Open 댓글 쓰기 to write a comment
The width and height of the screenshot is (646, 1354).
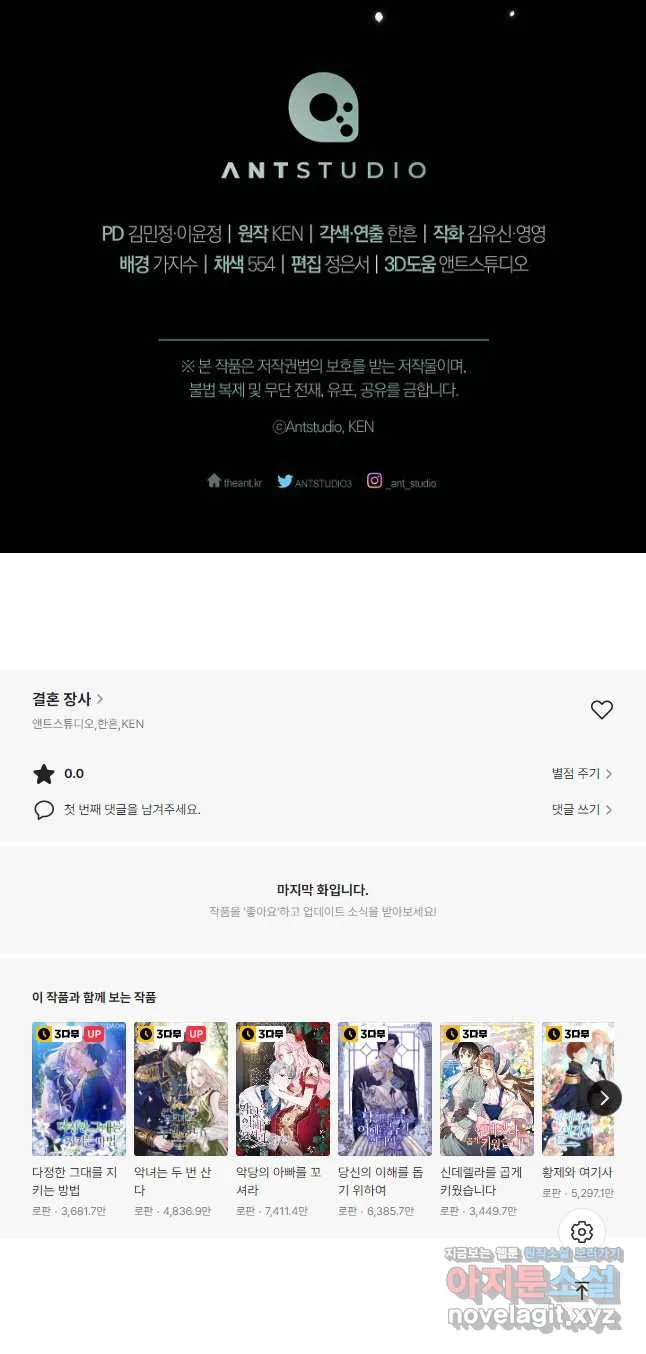click(x=581, y=810)
